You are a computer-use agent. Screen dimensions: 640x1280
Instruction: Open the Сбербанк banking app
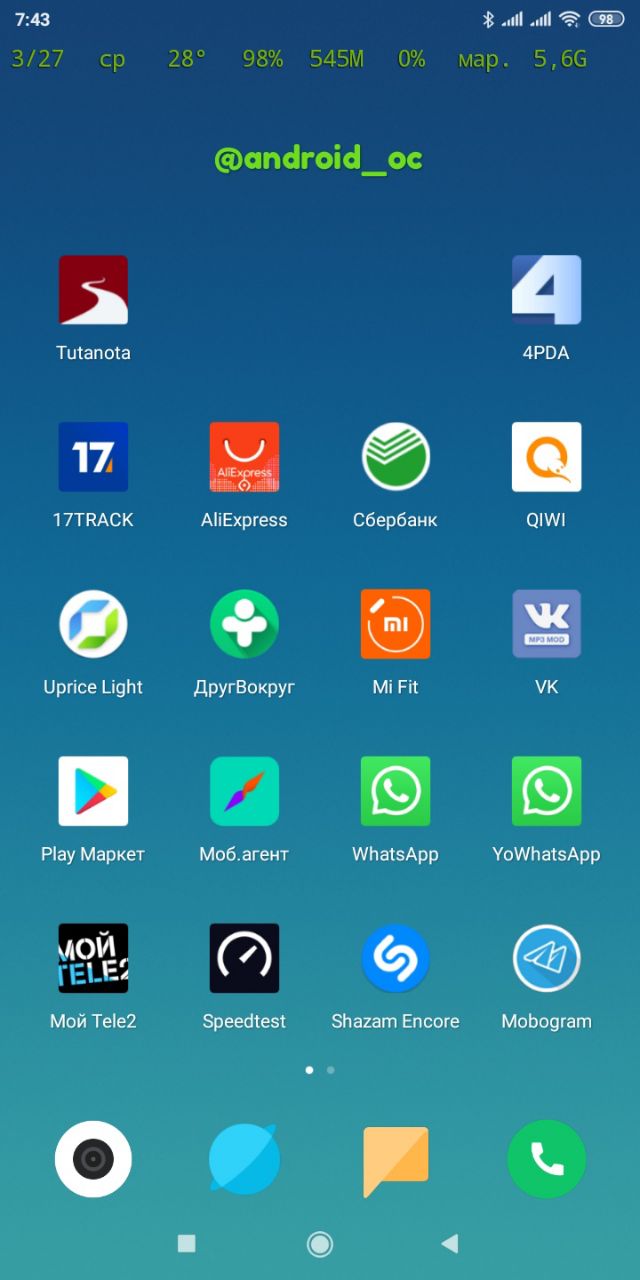[x=395, y=457]
